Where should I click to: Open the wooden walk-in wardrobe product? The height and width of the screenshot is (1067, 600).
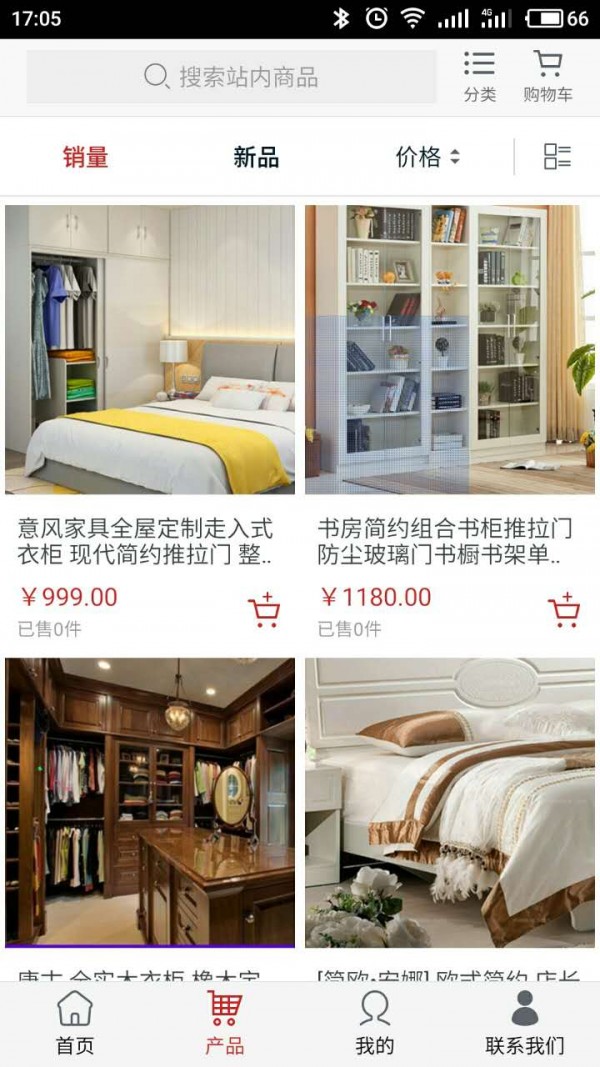150,802
